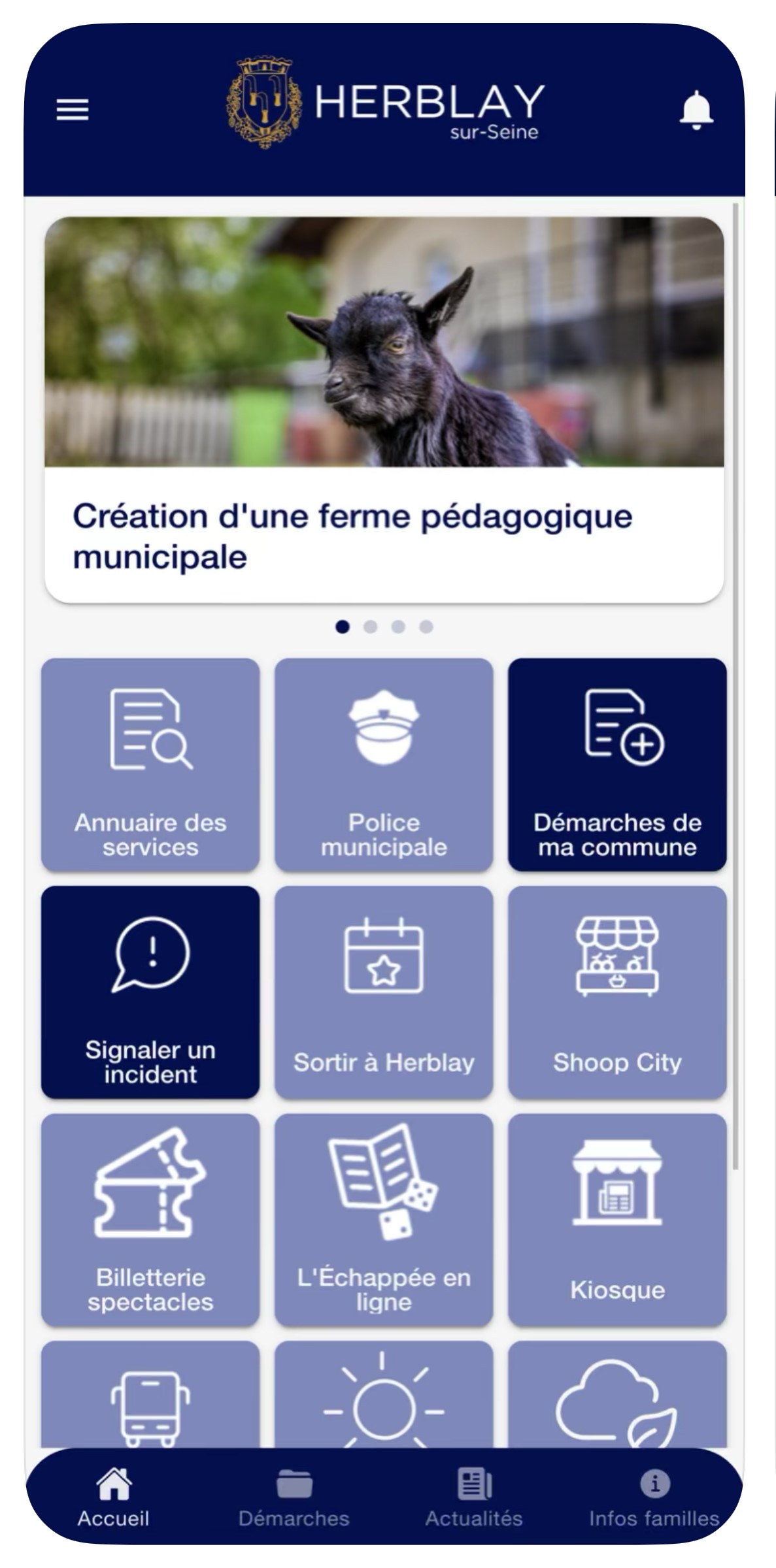The height and width of the screenshot is (1568, 776).
Task: Open L'Échappée en ligne
Action: coord(384,1220)
